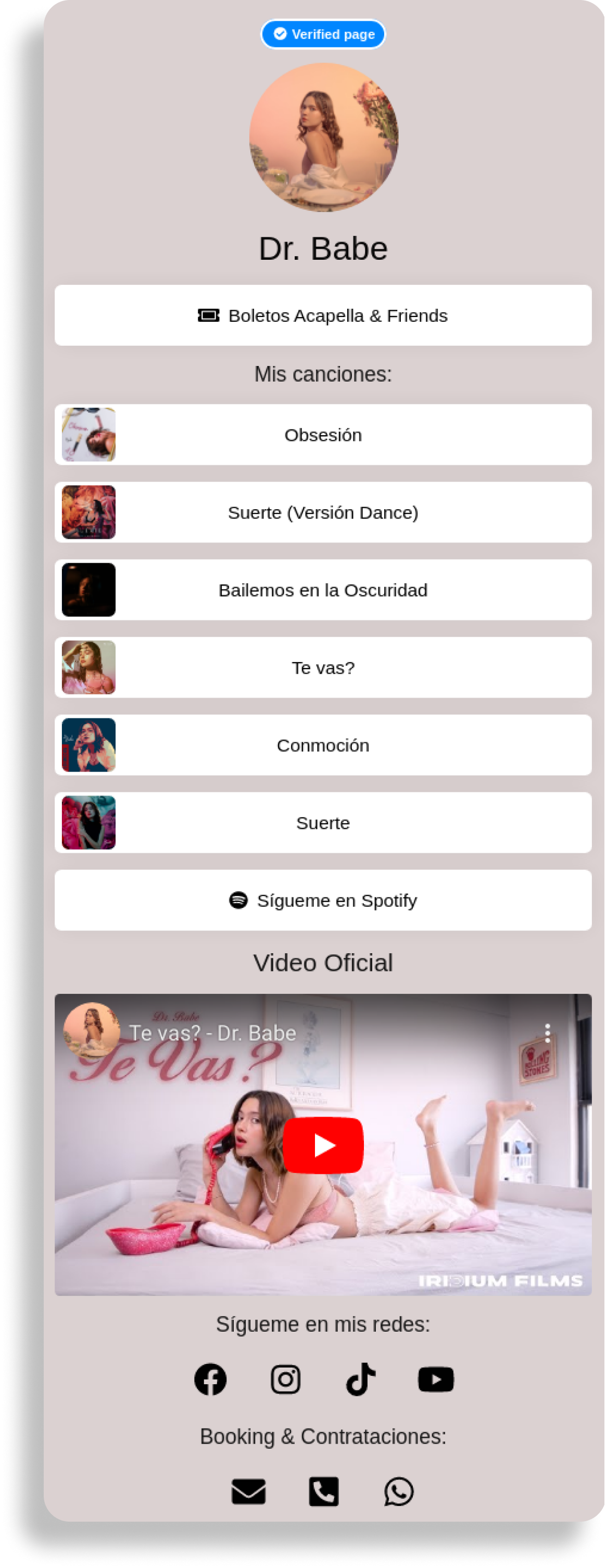Send a booking email
The height and width of the screenshot is (1568, 606).
coord(248,1492)
